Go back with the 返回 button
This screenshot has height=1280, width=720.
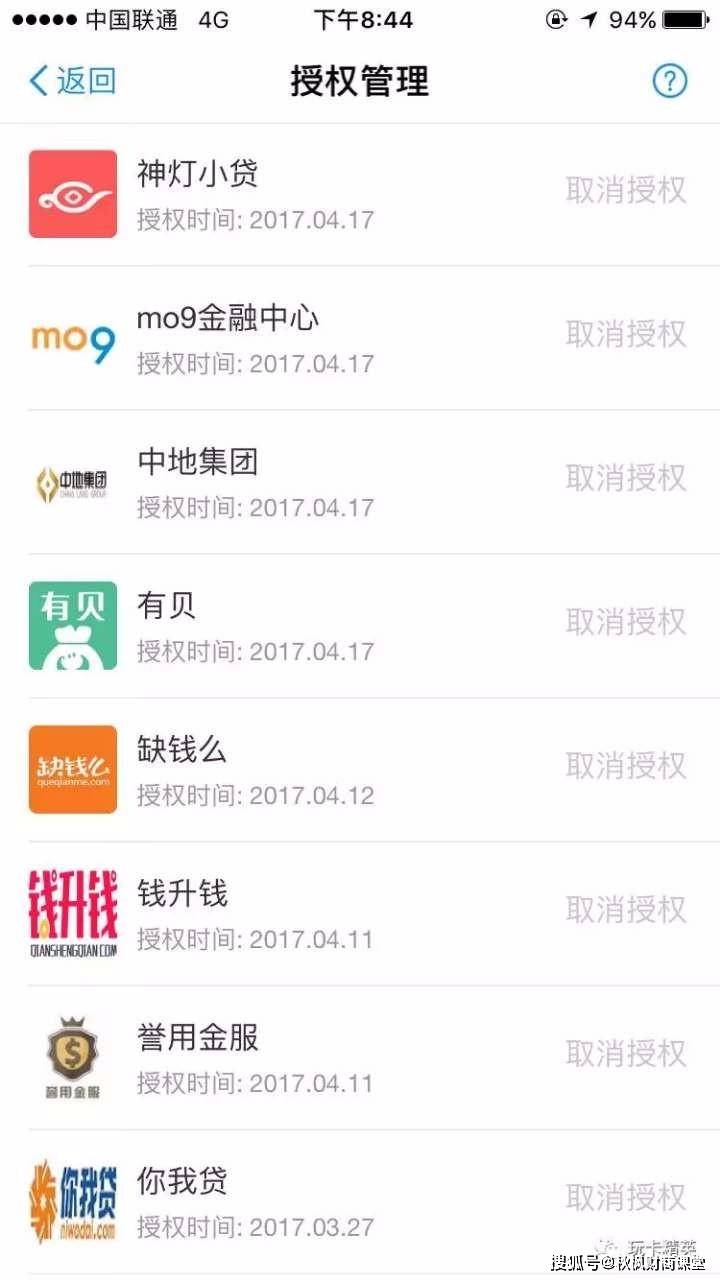coord(72,80)
